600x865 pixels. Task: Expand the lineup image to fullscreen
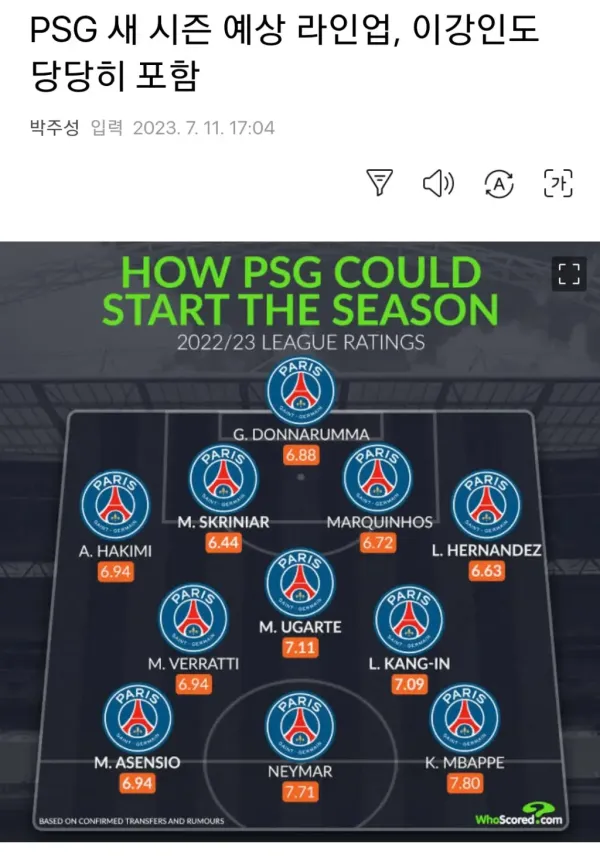[x=569, y=274]
